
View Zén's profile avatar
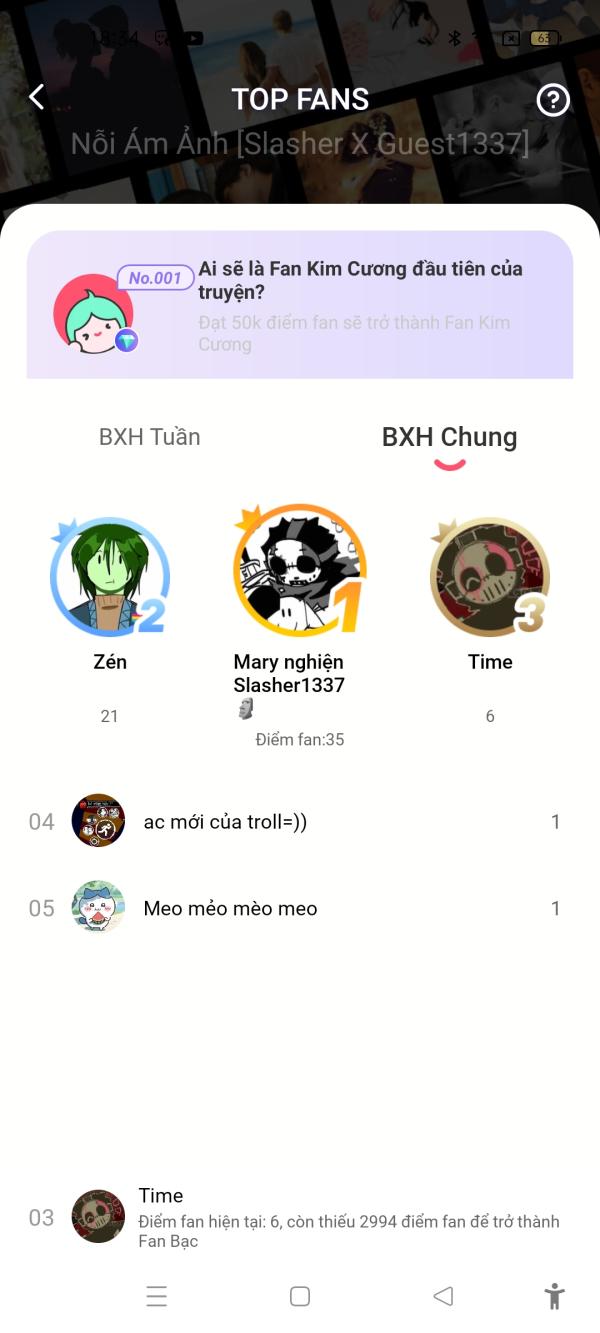[110, 577]
